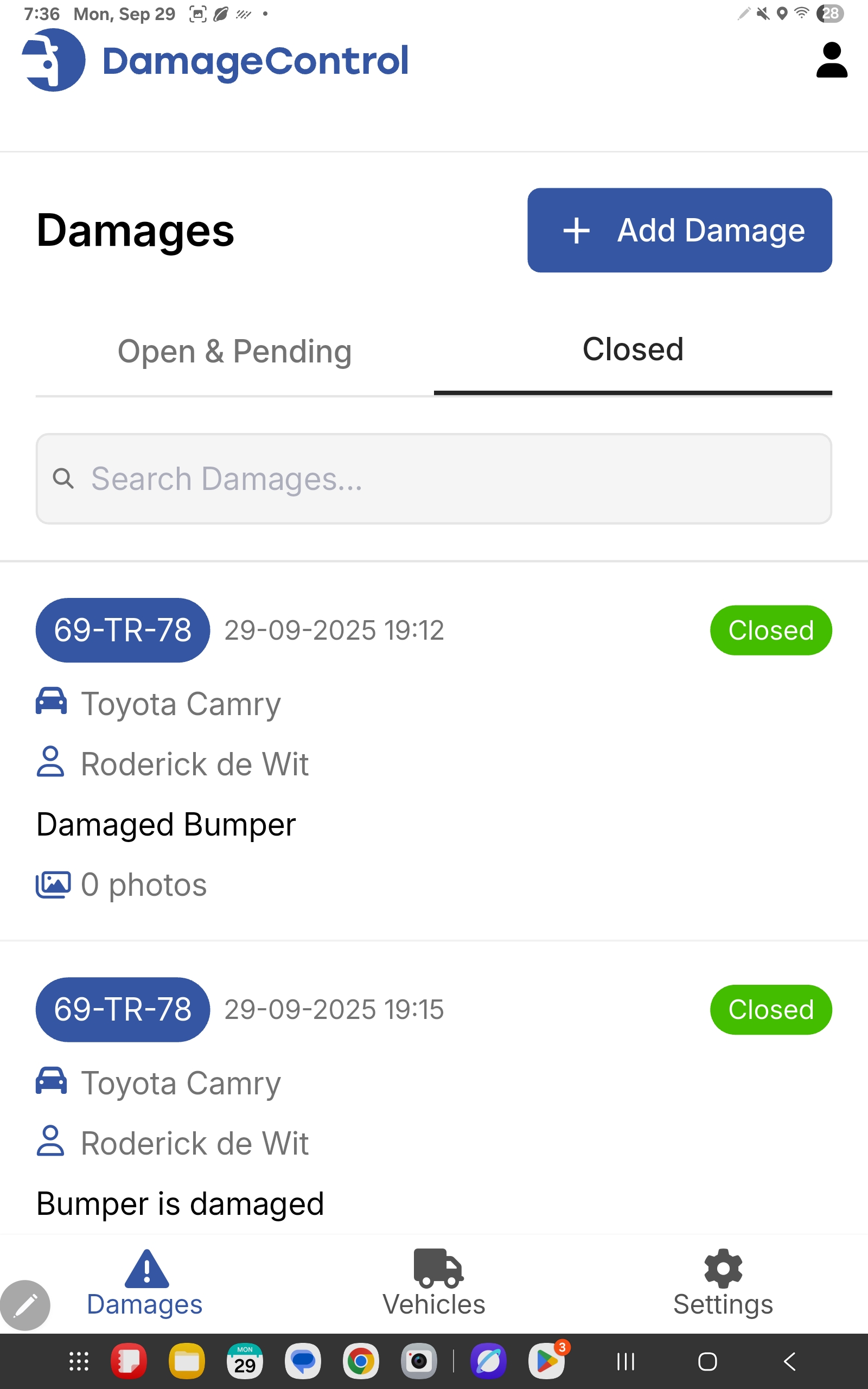
Task: Tap the Damages bottom navigation item
Action: click(x=145, y=1283)
